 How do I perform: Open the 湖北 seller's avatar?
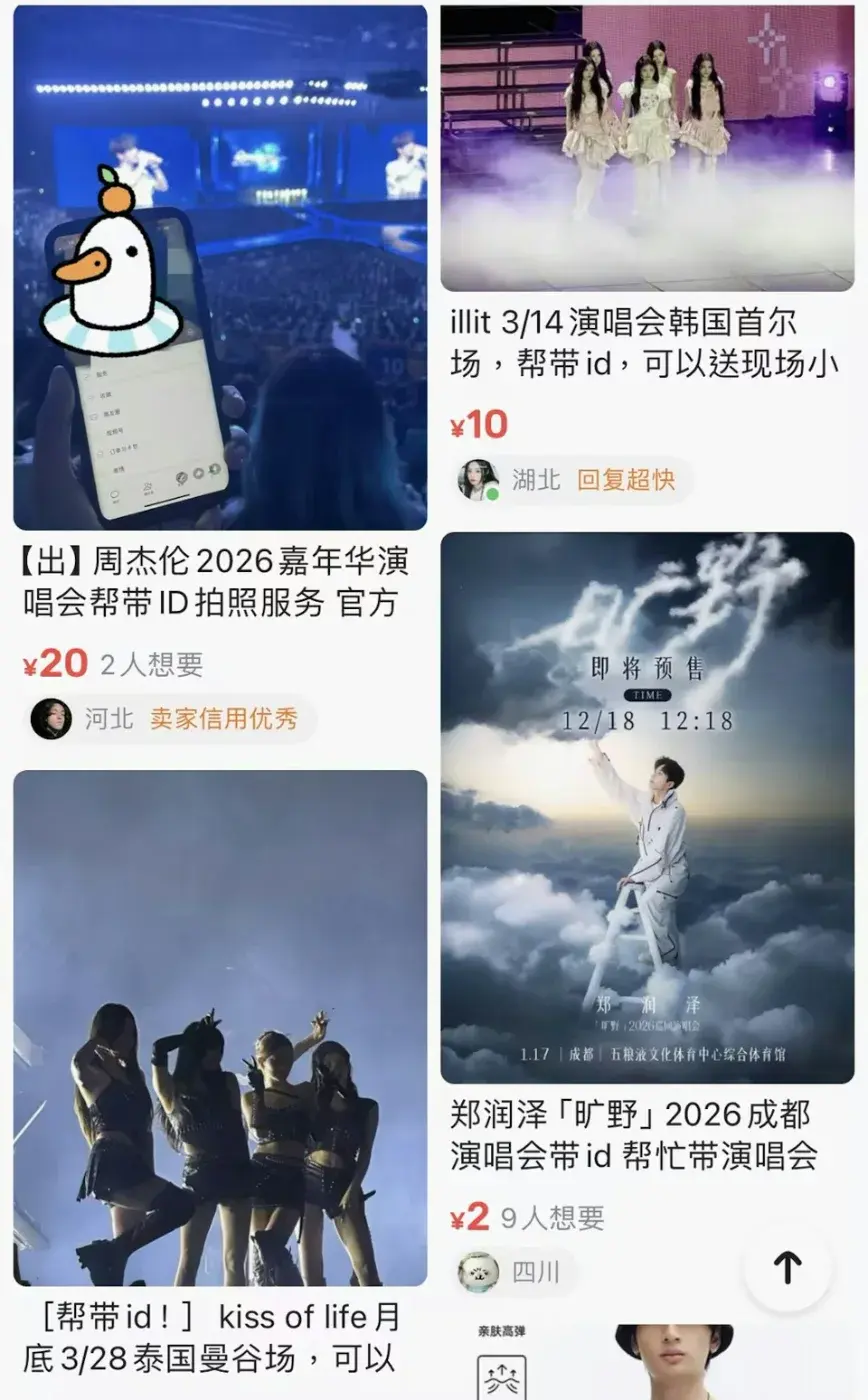[x=478, y=480]
